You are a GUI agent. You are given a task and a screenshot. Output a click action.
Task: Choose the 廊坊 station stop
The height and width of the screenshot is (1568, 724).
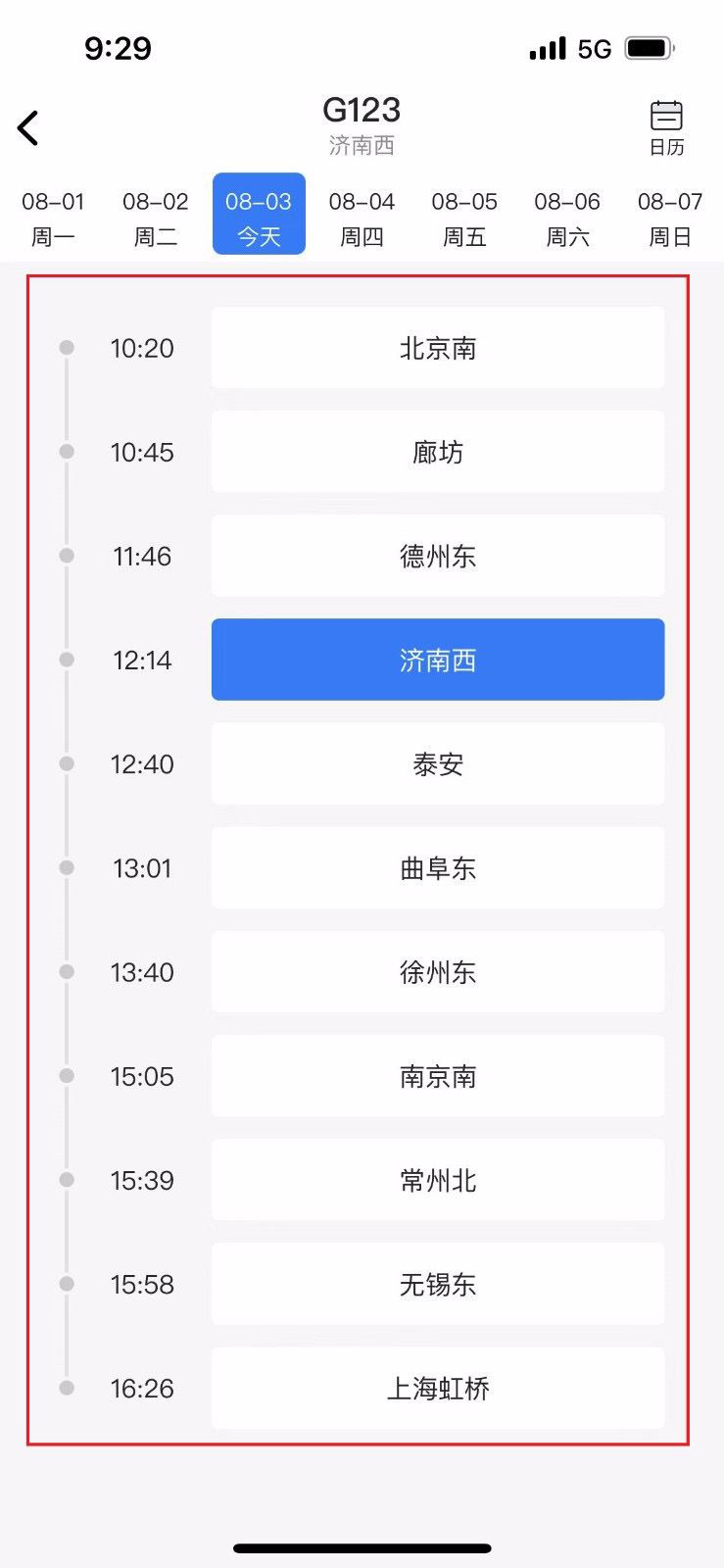(438, 452)
